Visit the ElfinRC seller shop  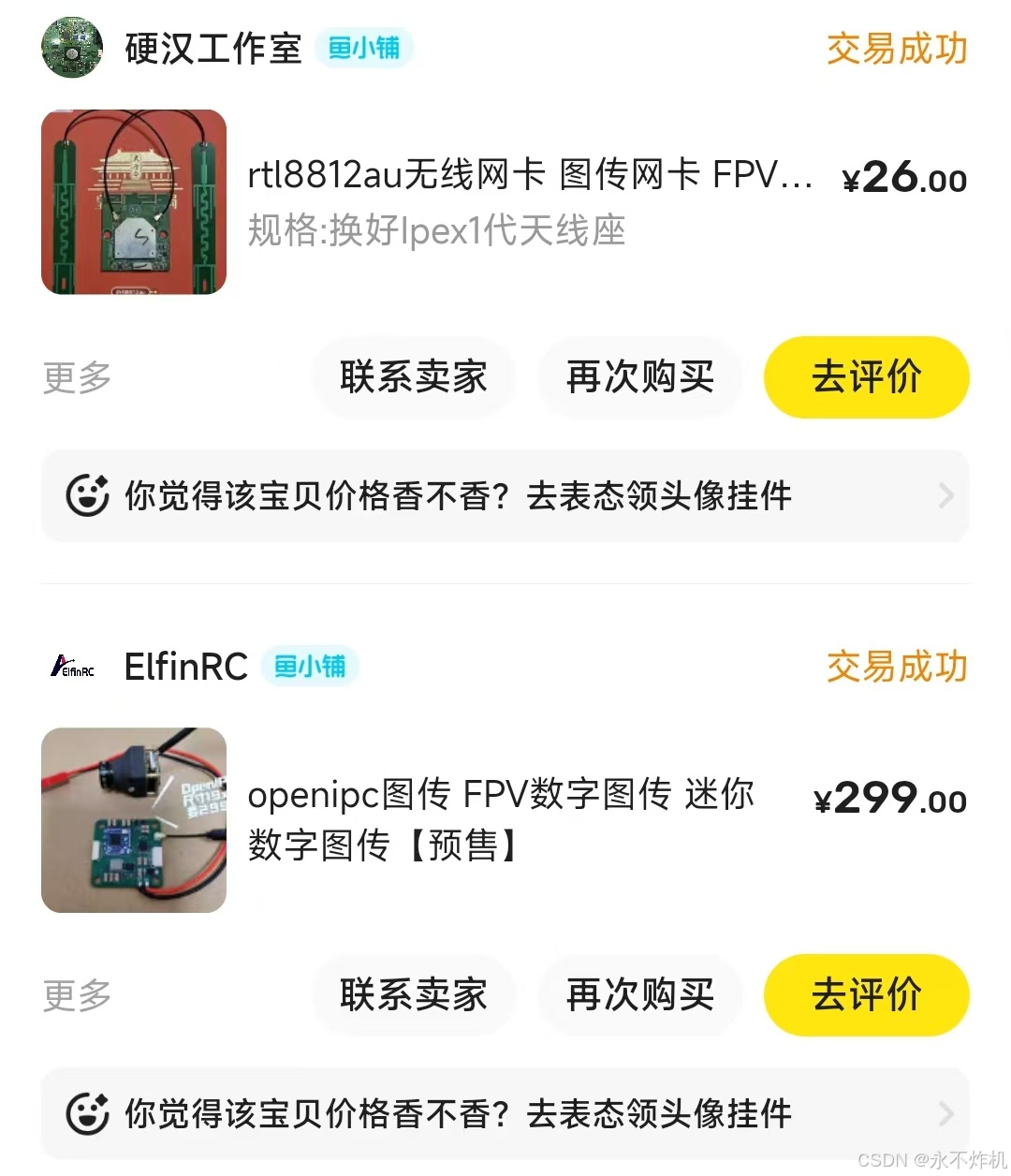coord(185,667)
